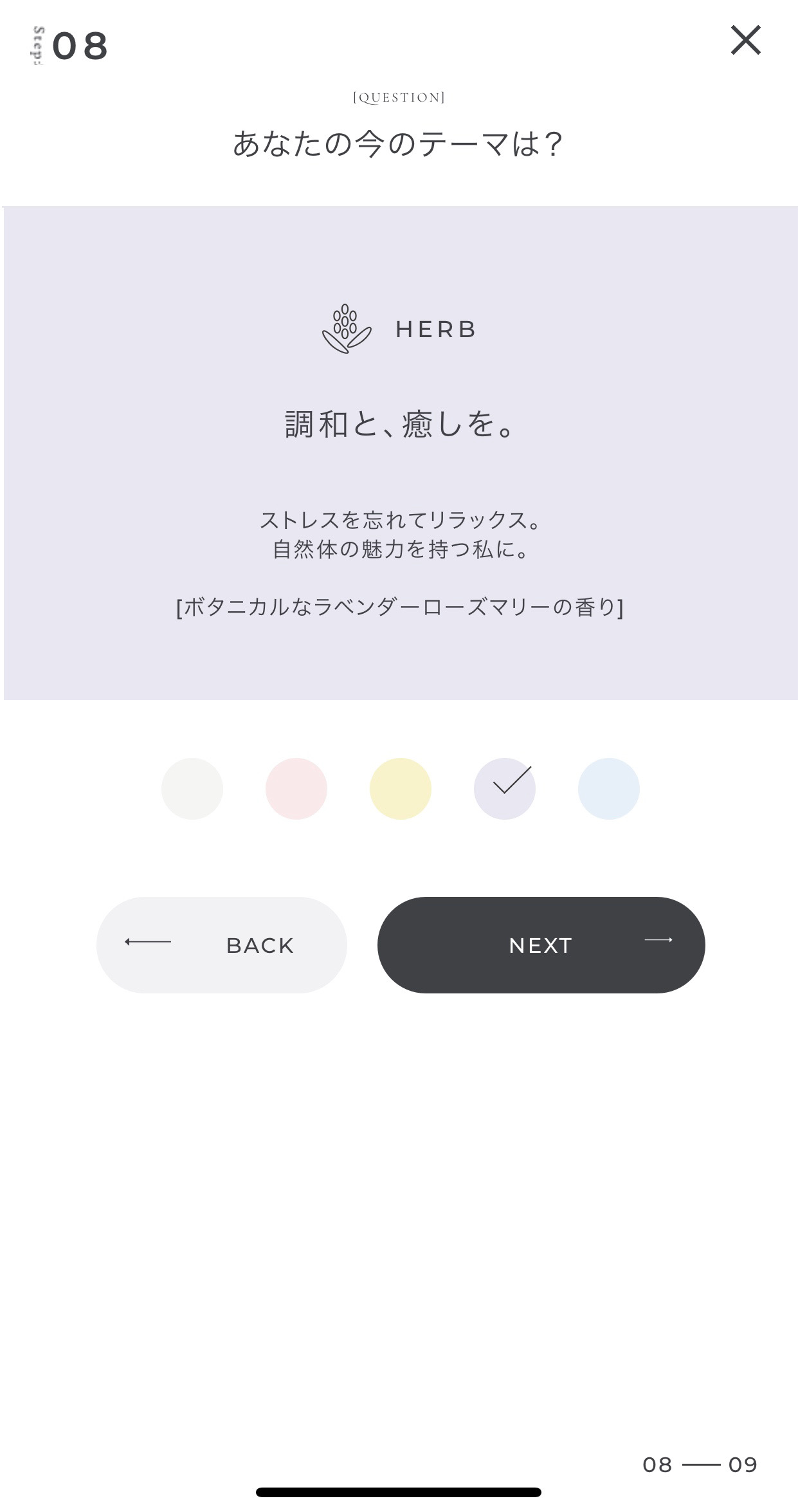Continue with the NEXT button
Viewport: 798px width, 1512px height.
[541, 945]
